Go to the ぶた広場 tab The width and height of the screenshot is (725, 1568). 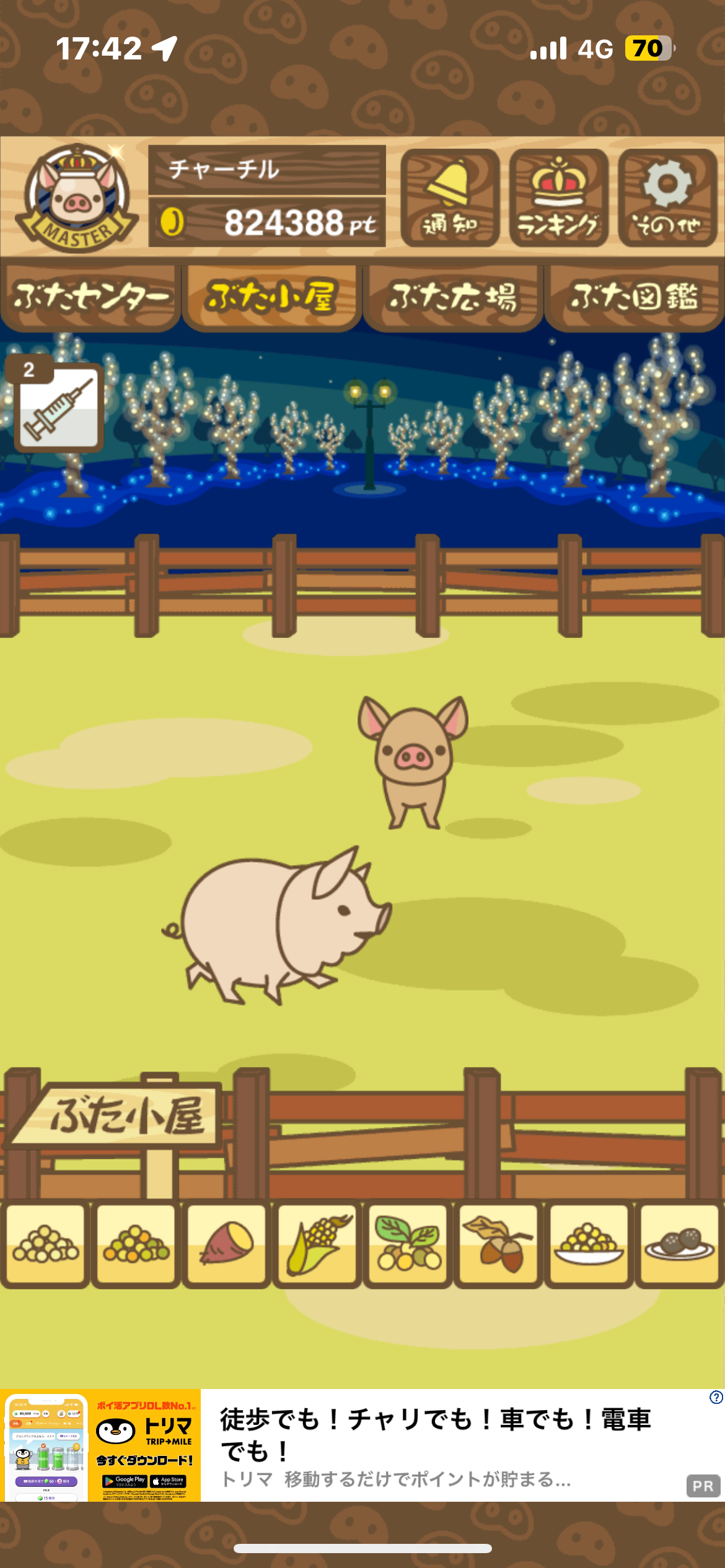(x=453, y=297)
